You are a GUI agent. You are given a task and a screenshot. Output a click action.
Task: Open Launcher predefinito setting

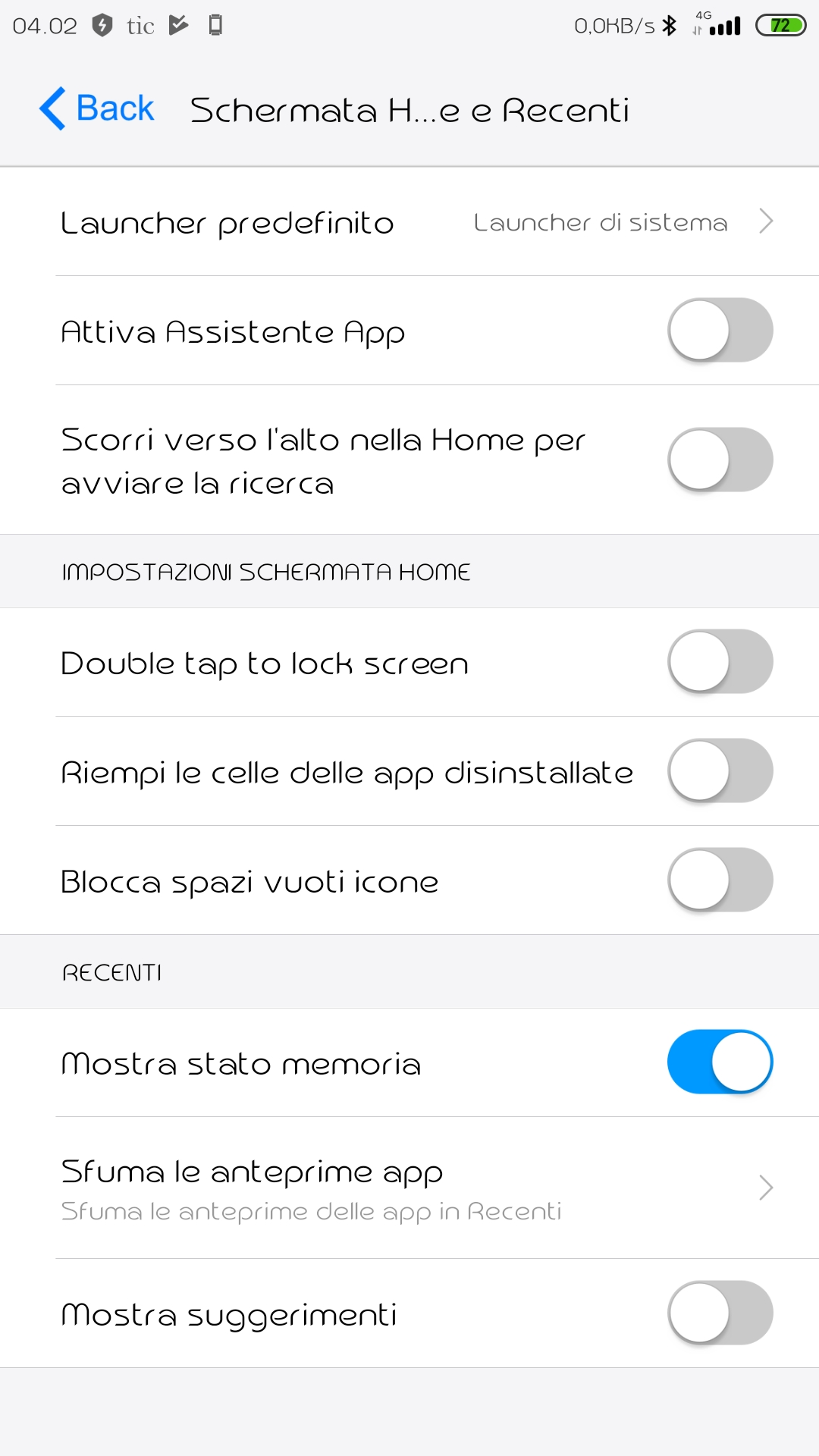tap(409, 221)
